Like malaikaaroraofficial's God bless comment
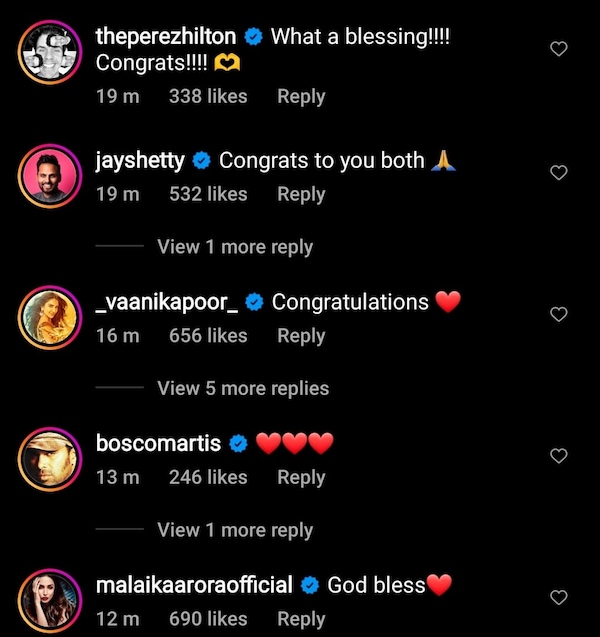The height and width of the screenshot is (637, 600). click(559, 598)
